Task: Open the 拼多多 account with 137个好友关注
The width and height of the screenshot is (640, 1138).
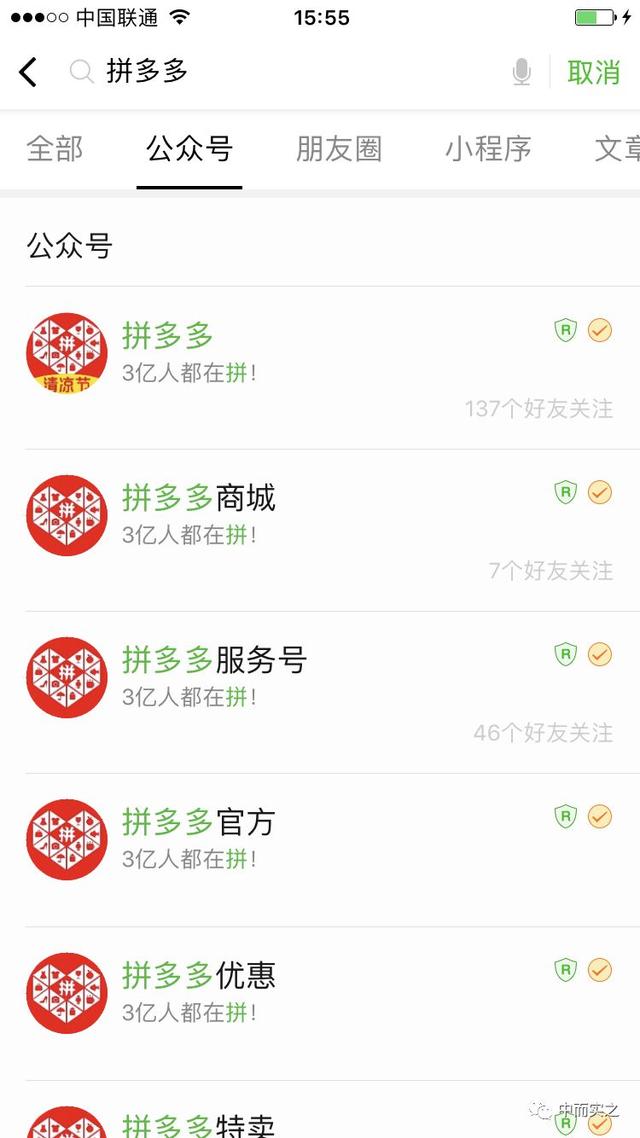Action: click(x=320, y=368)
